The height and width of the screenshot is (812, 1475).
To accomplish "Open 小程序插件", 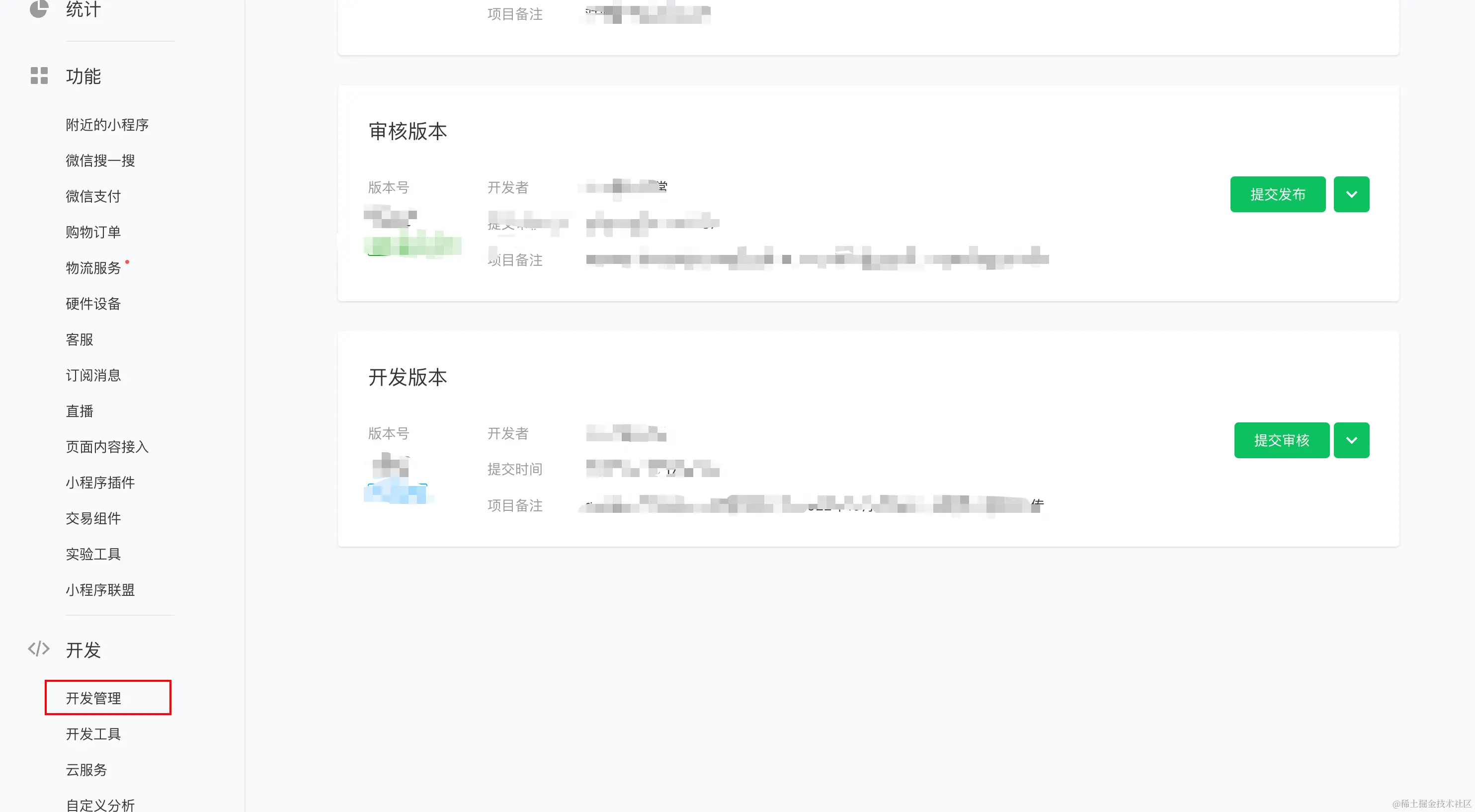I will [100, 483].
